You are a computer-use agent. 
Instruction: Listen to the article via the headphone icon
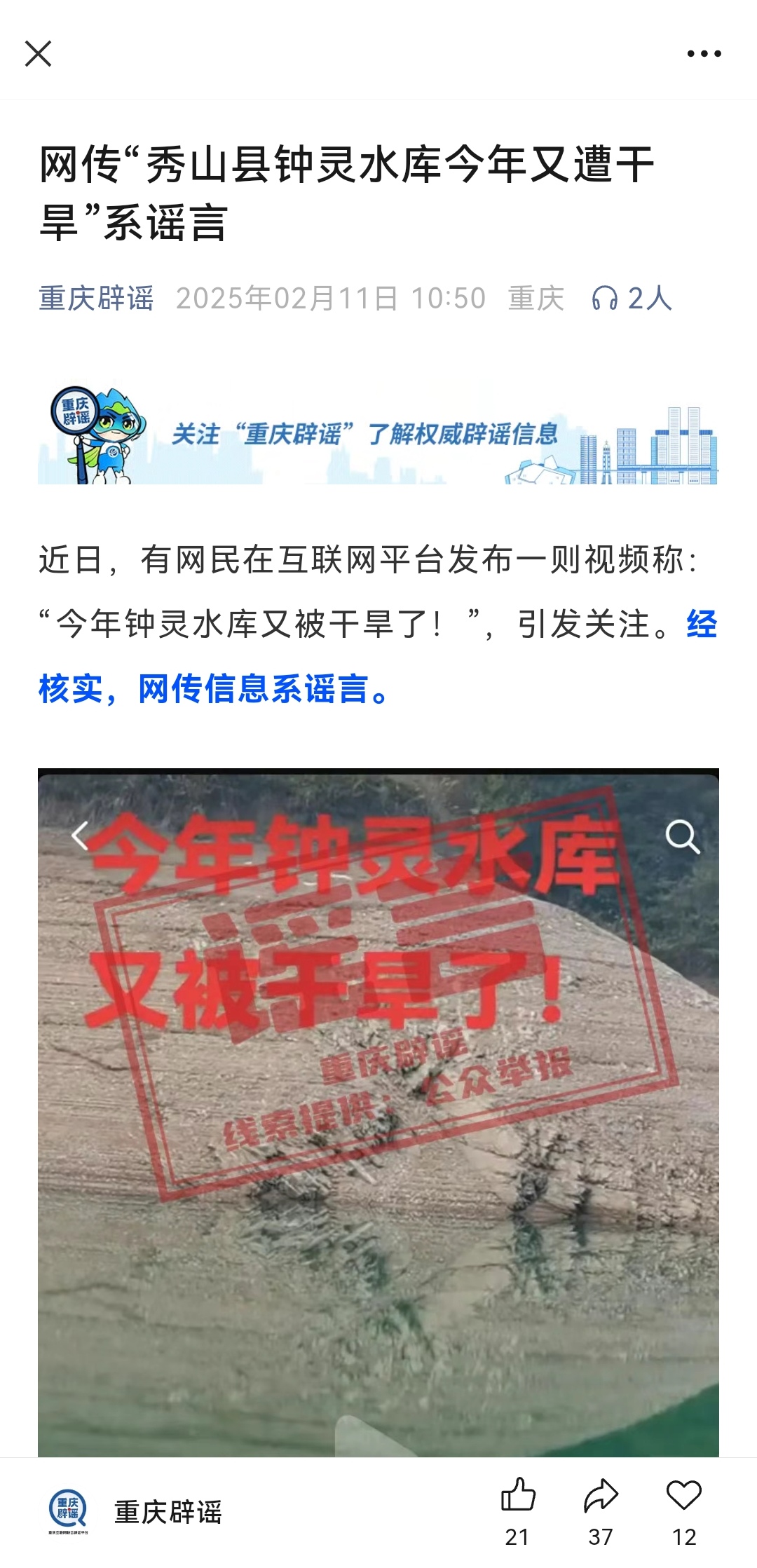(x=604, y=299)
